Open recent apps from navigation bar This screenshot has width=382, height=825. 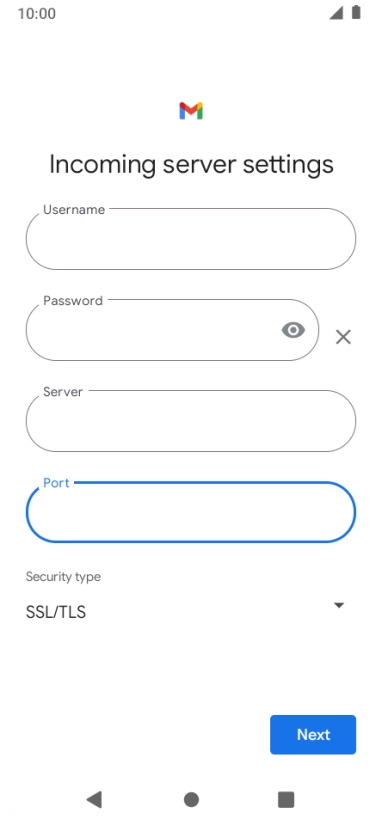pyautogui.click(x=286, y=799)
